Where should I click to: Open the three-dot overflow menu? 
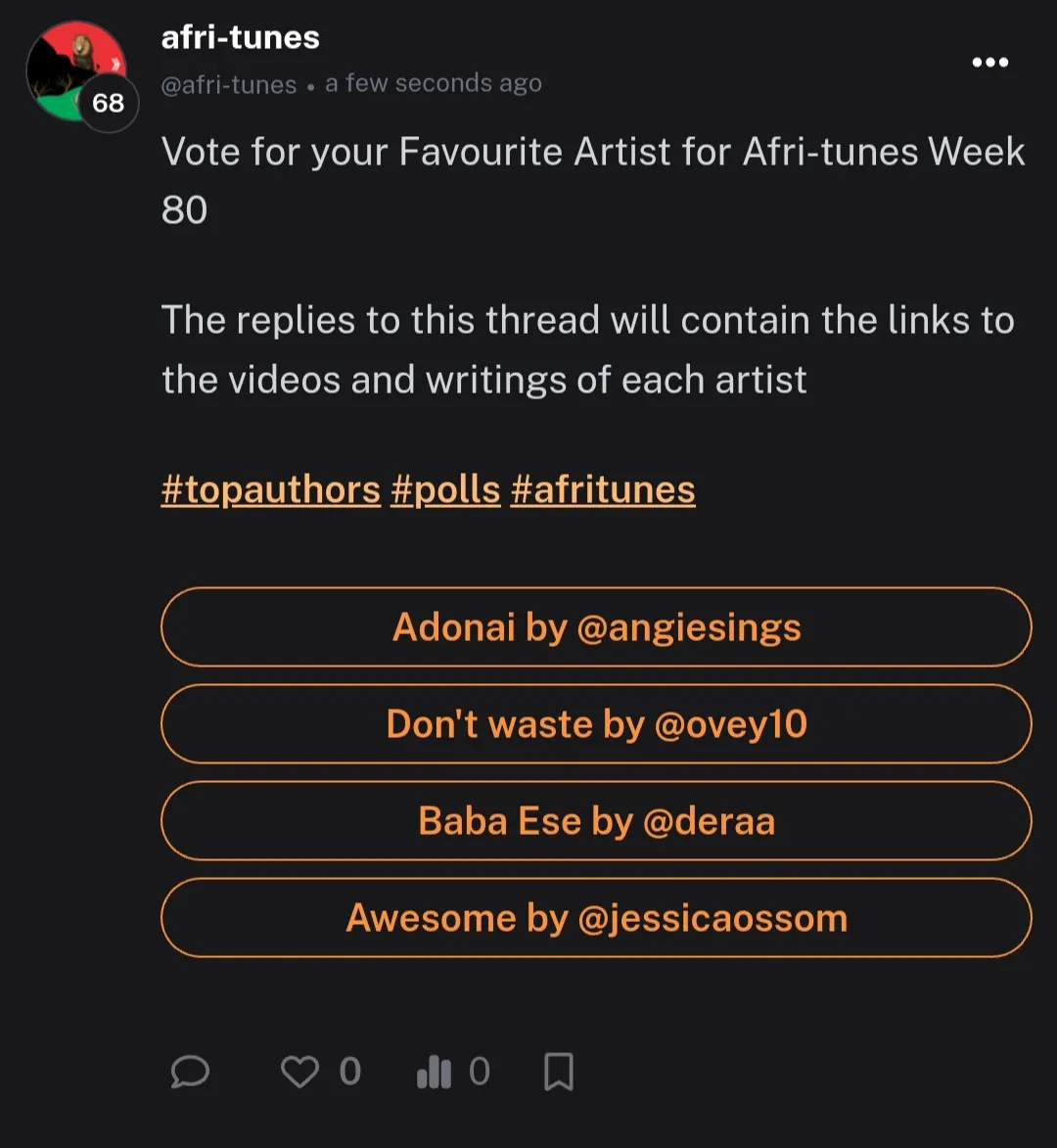(x=989, y=63)
